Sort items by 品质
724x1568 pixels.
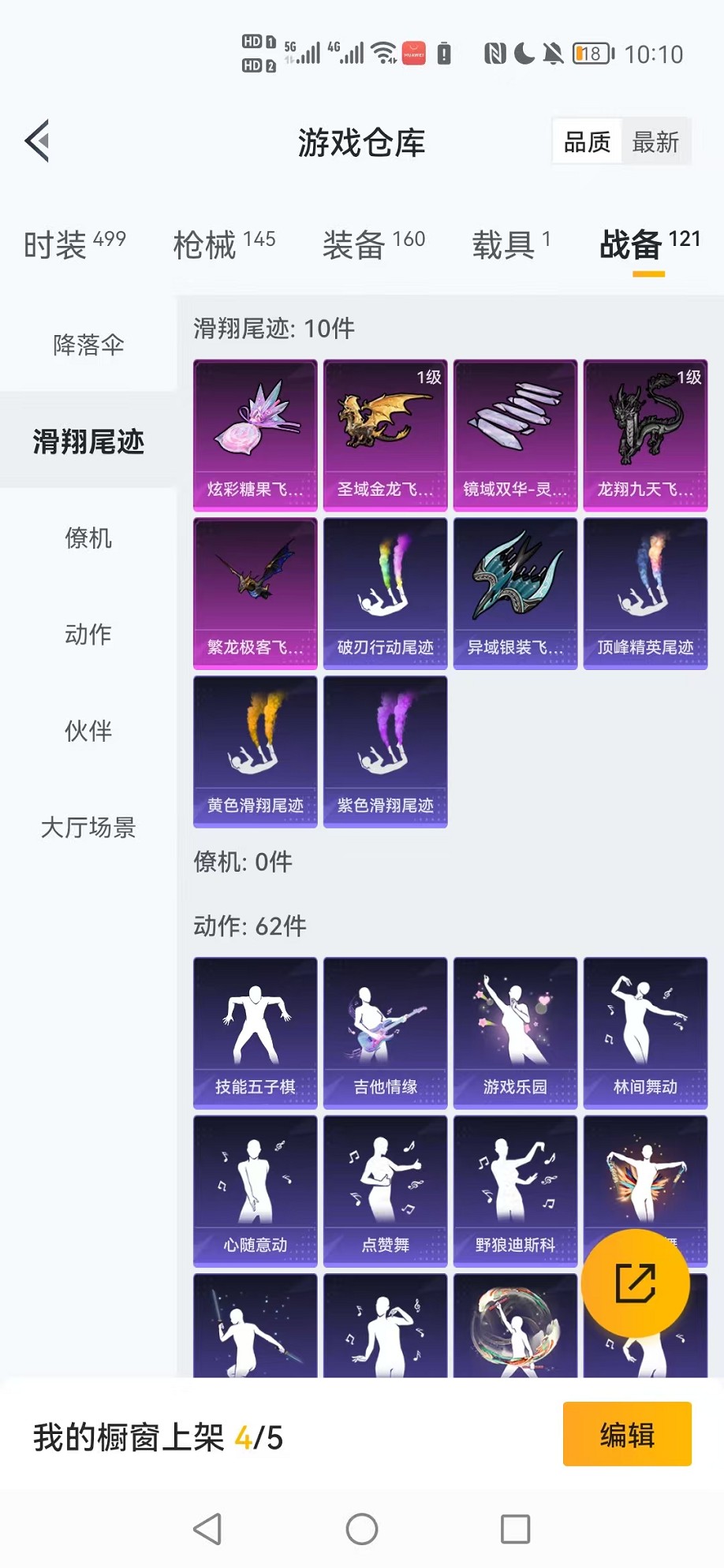(588, 142)
